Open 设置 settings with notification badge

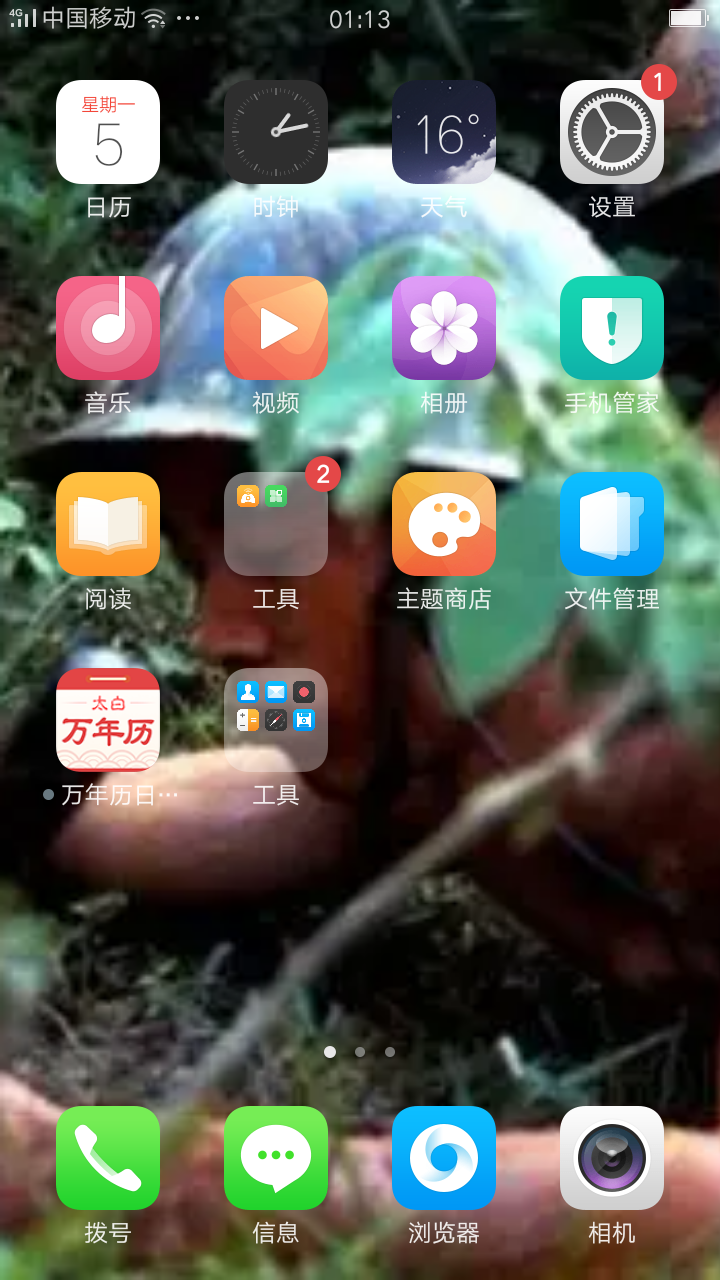click(612, 132)
